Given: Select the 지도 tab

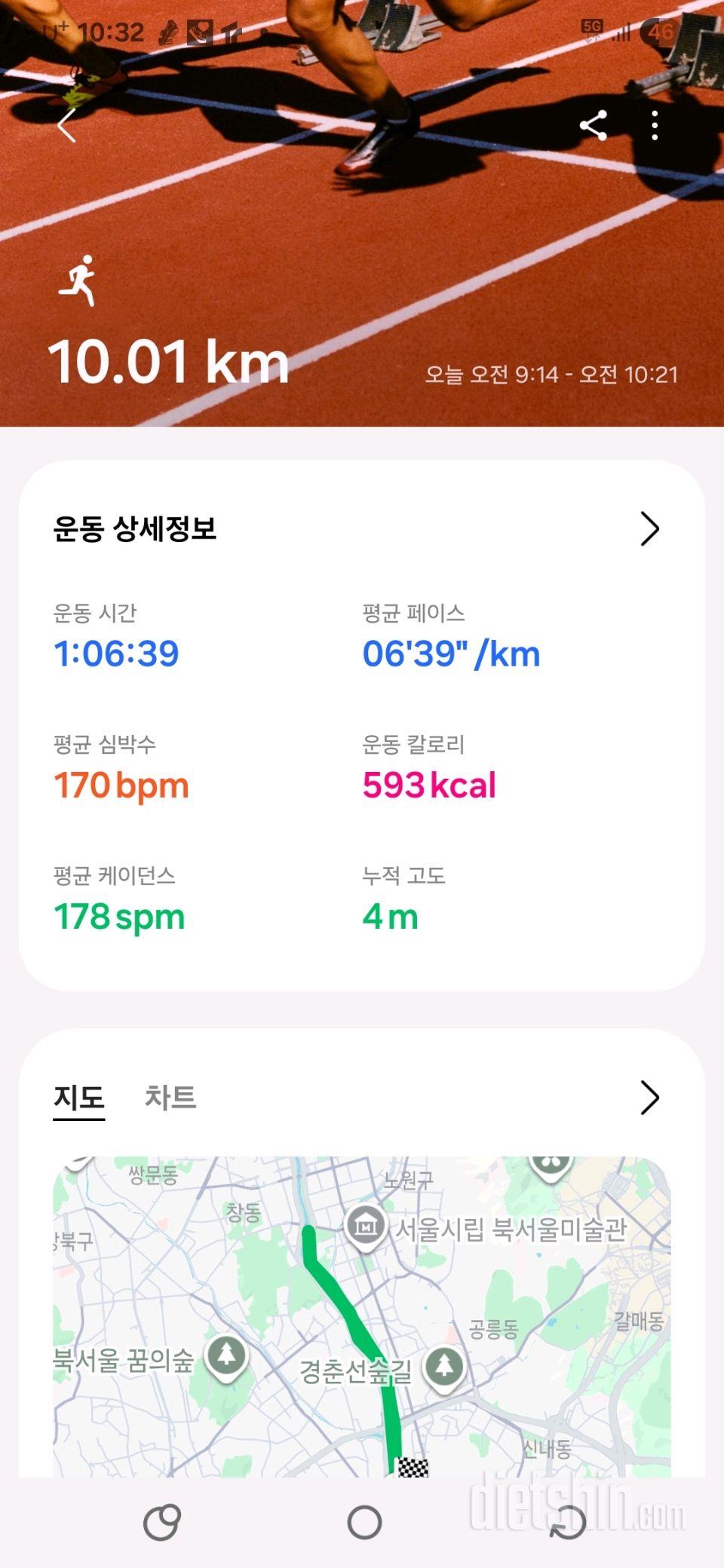Looking at the screenshot, I should coord(78,1098).
